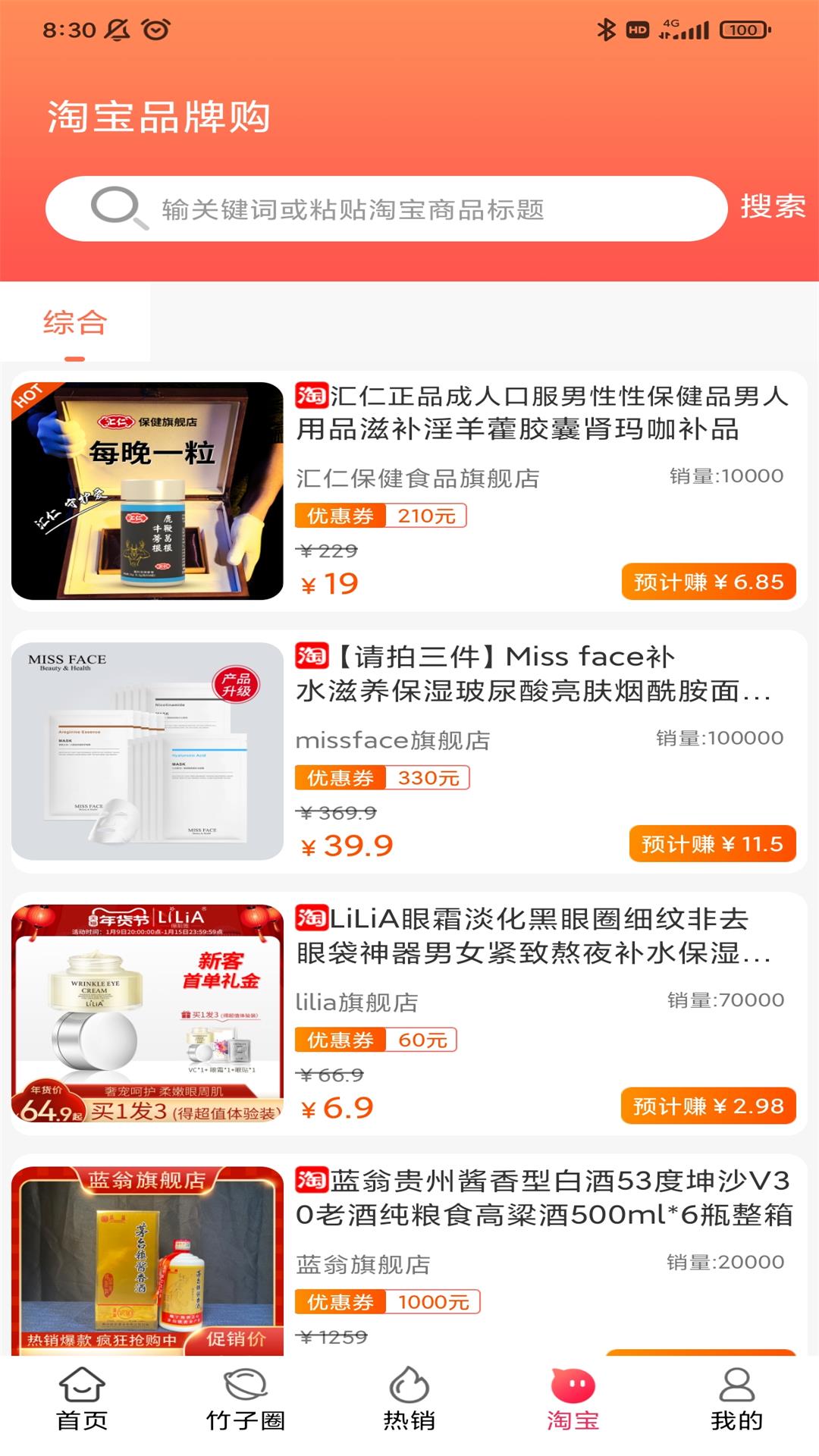This screenshot has height=1456, width=819.
Task: Tap 预计赚 ¥11.5 on Miss face item
Action: 712,844
